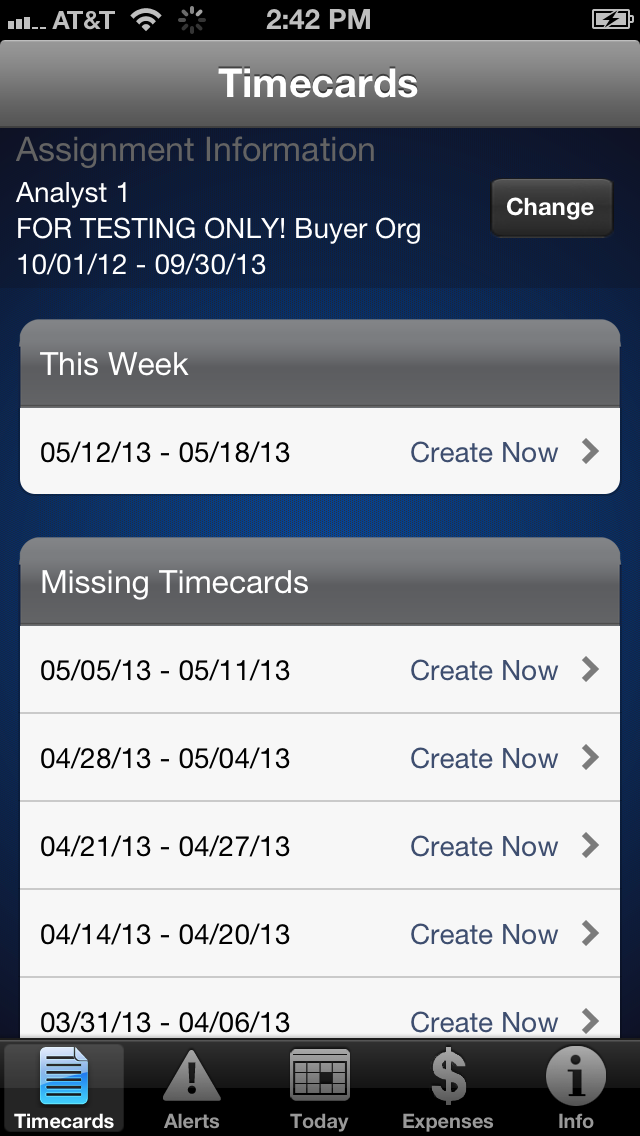This screenshot has width=640, height=1136.
Task: Select the 04/21/13 - 04/27/13 row
Action: coord(320,845)
